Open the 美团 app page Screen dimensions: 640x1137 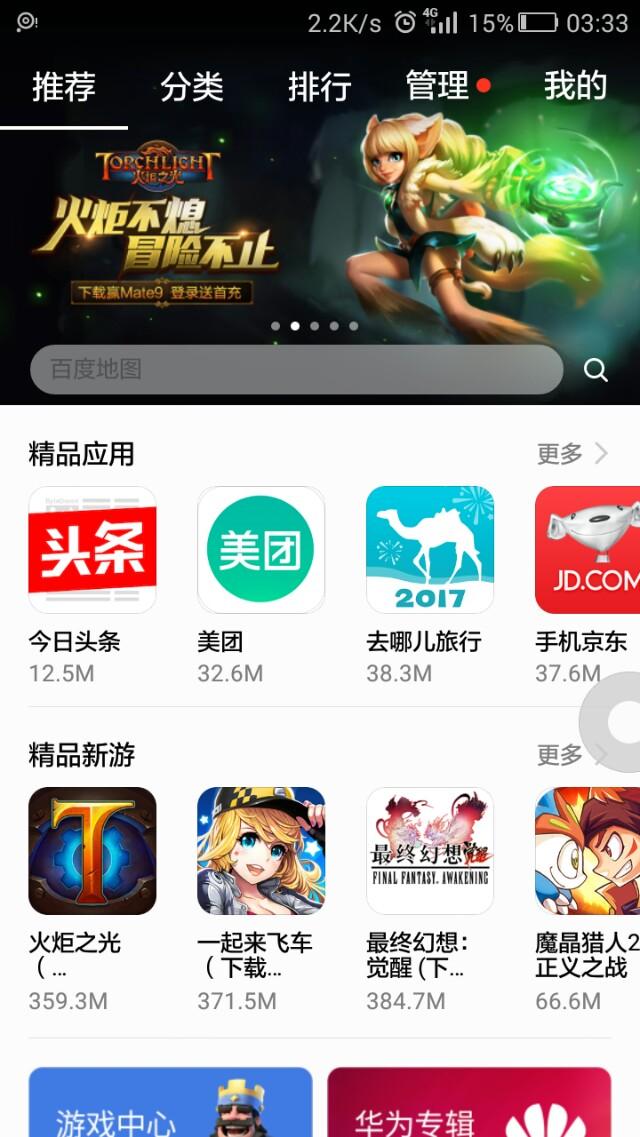pos(261,550)
